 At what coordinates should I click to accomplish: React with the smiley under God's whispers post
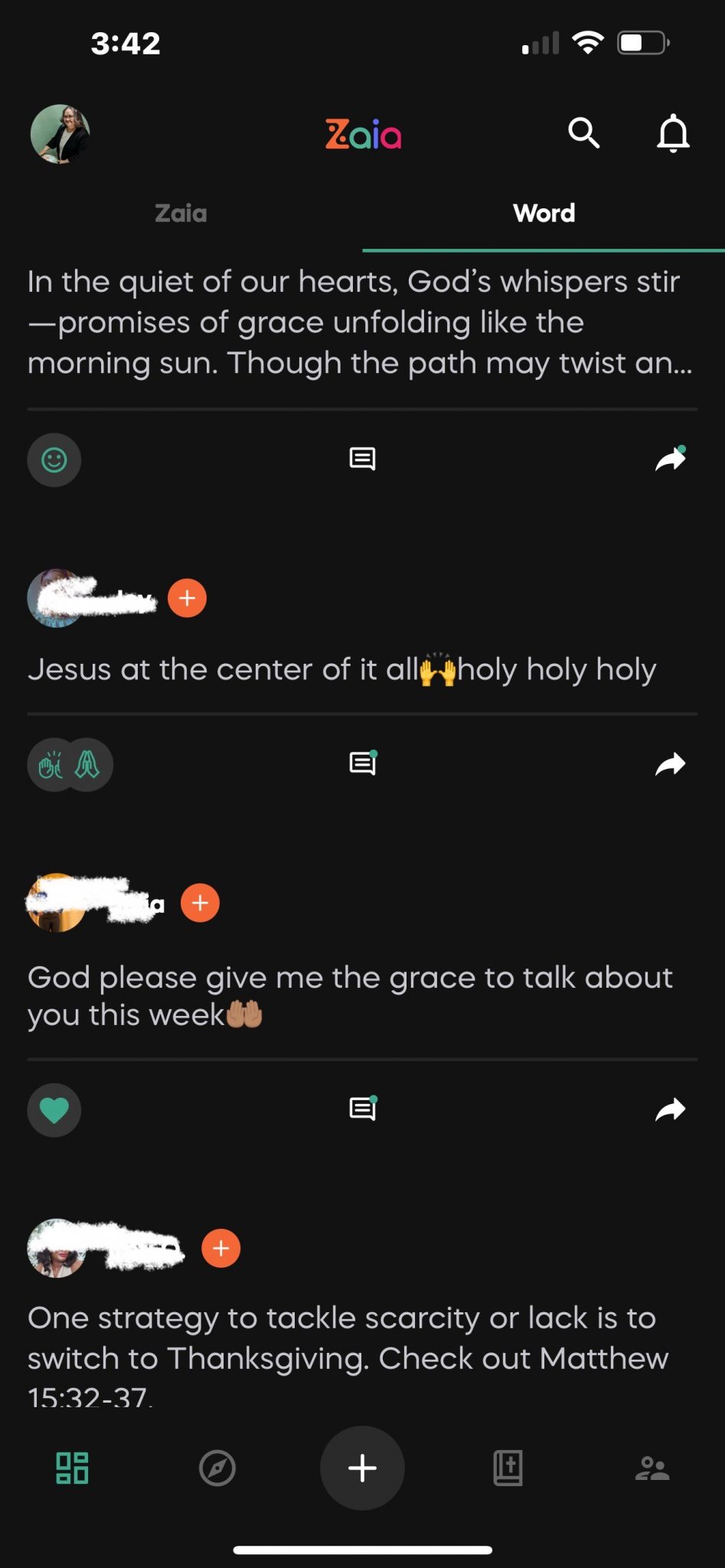(54, 460)
